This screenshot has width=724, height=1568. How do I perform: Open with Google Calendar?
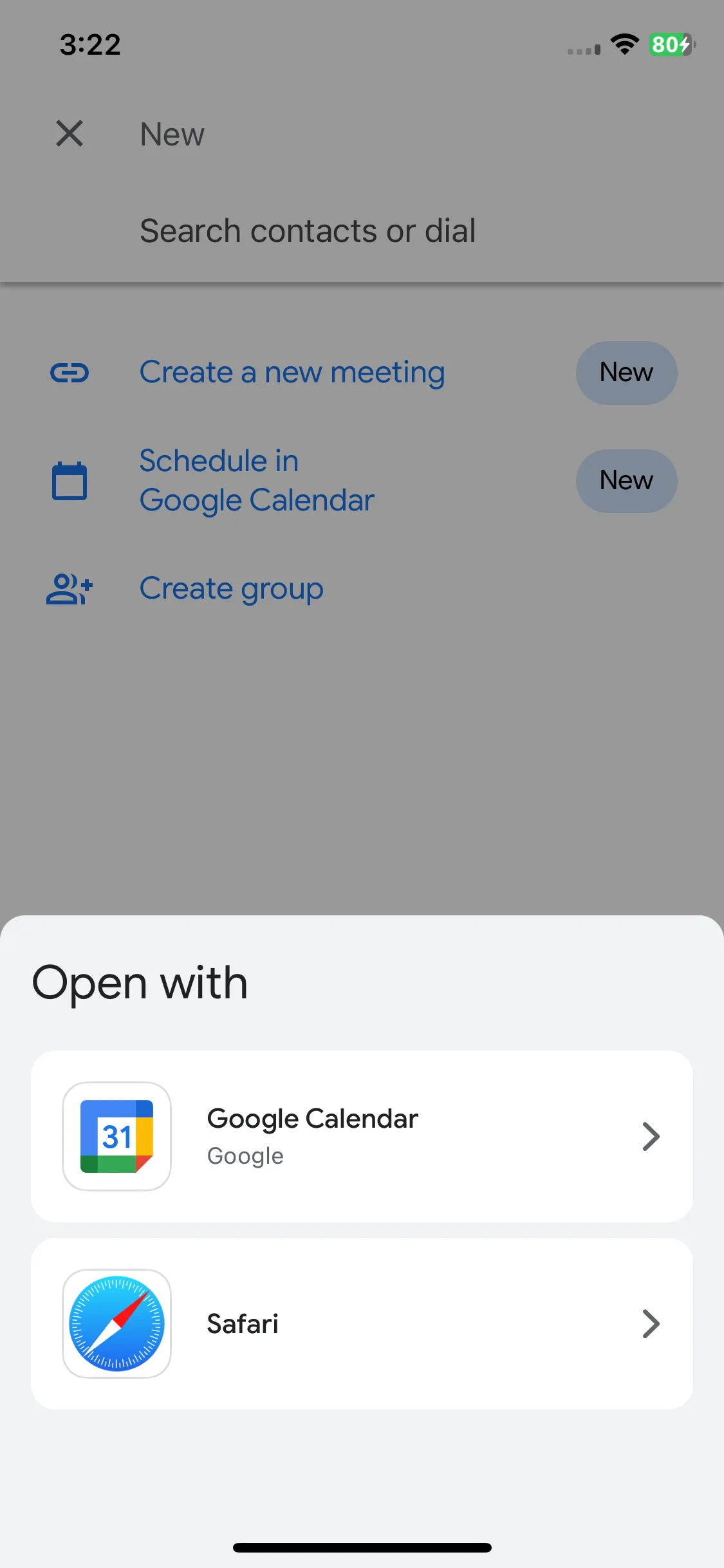tap(362, 1136)
